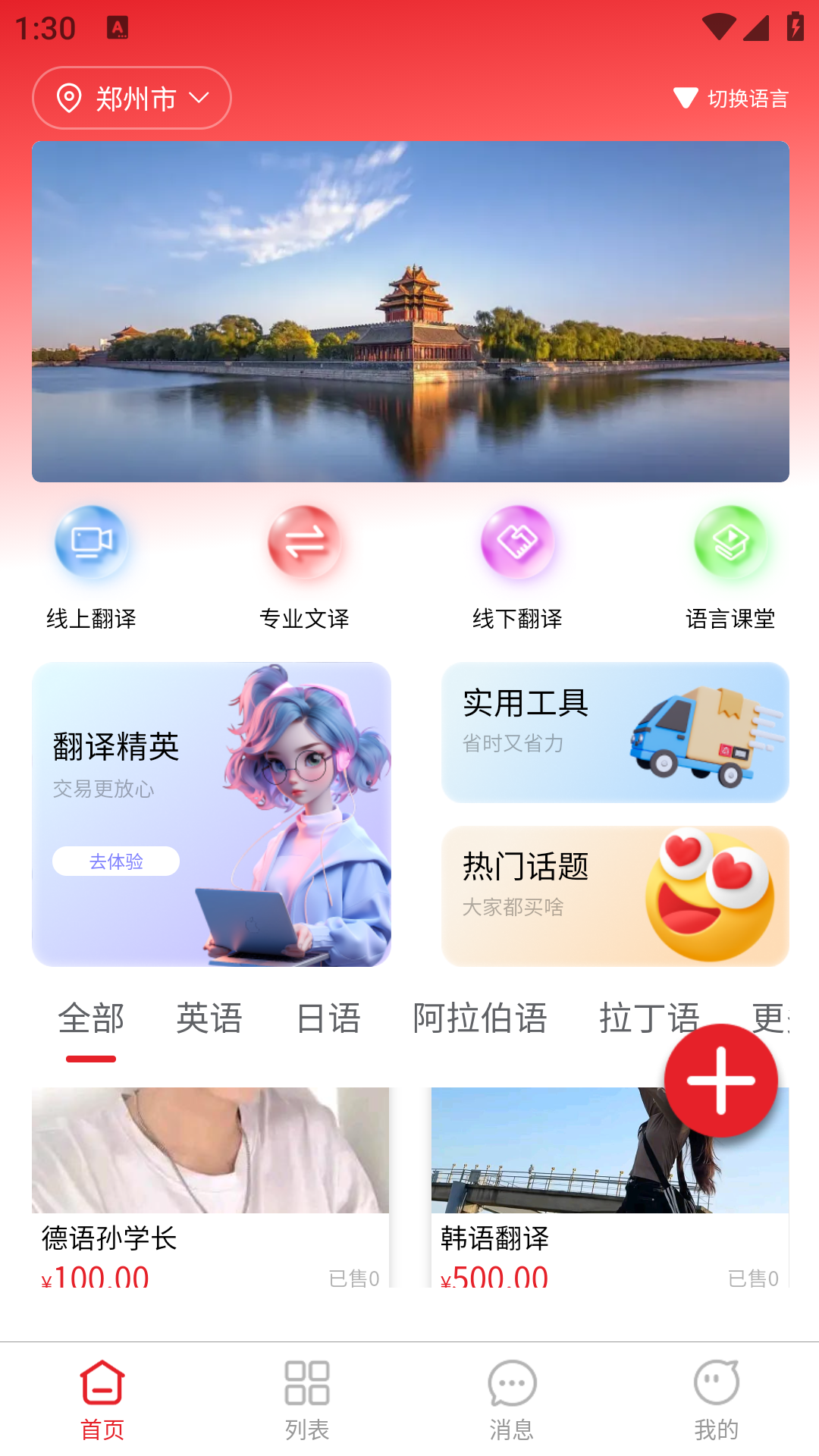Screen dimensions: 819x1456
Task: Tap the location pin icon
Action: tap(68, 98)
